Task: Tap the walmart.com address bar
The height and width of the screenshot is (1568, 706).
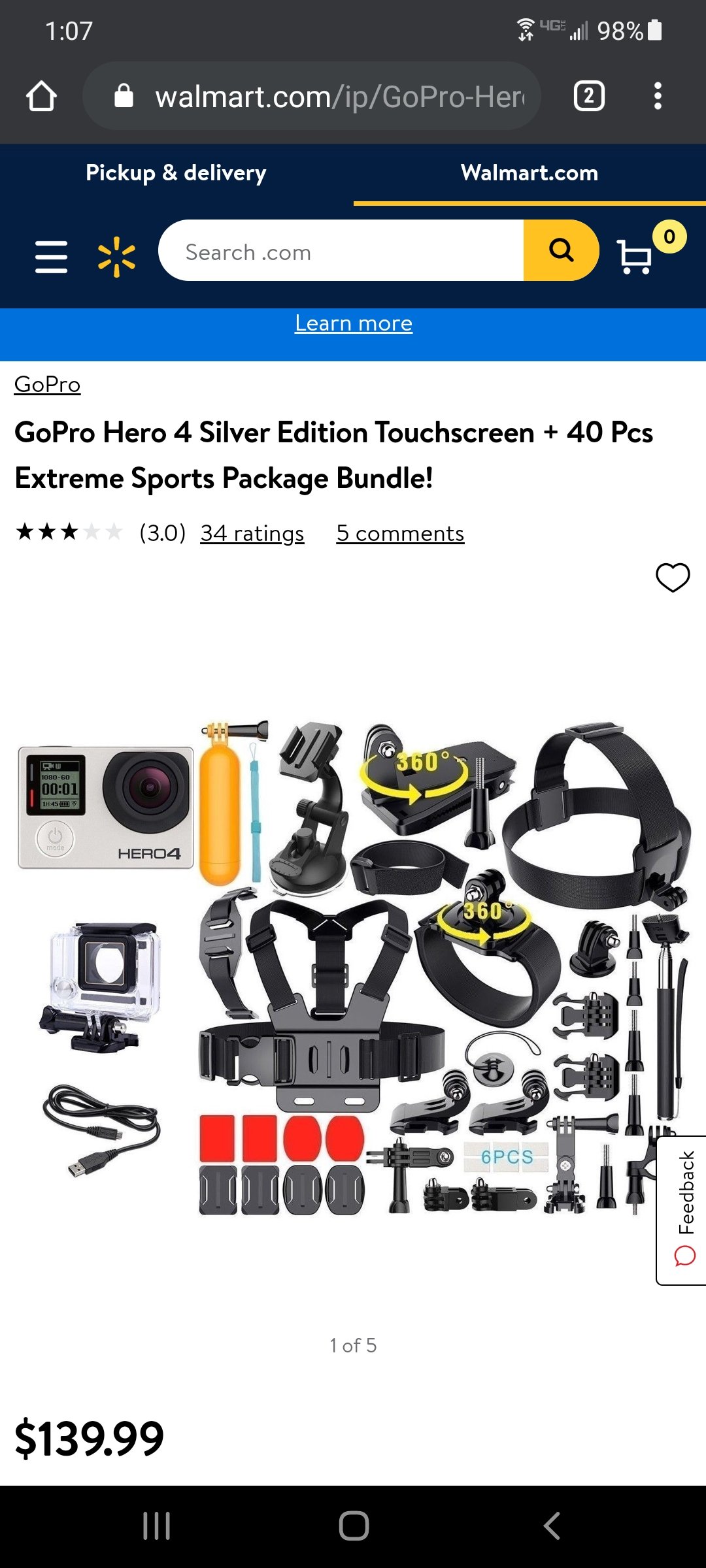Action: tap(312, 96)
